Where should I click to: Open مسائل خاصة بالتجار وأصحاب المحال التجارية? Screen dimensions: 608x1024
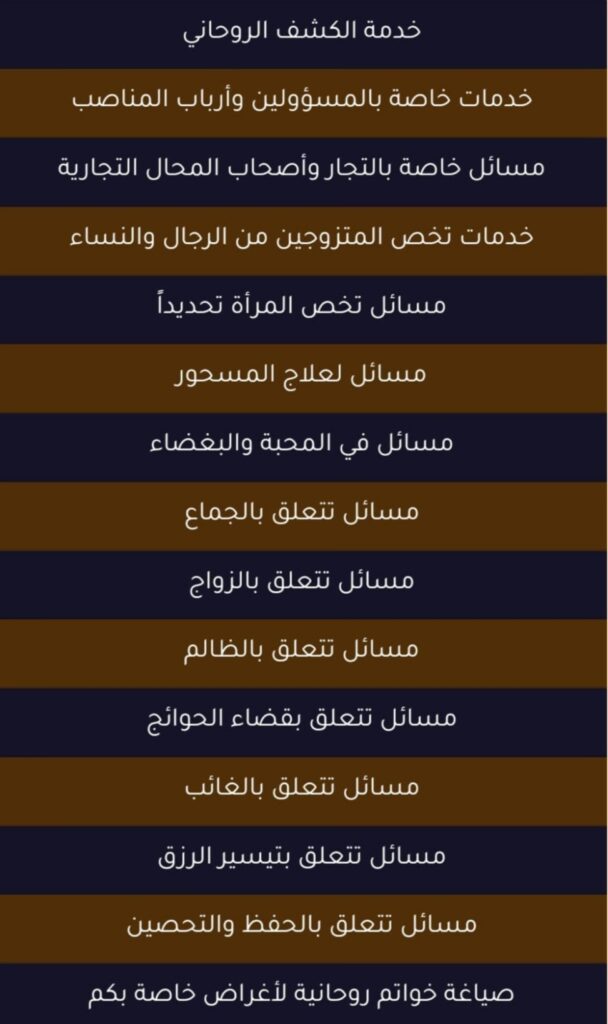point(304,168)
